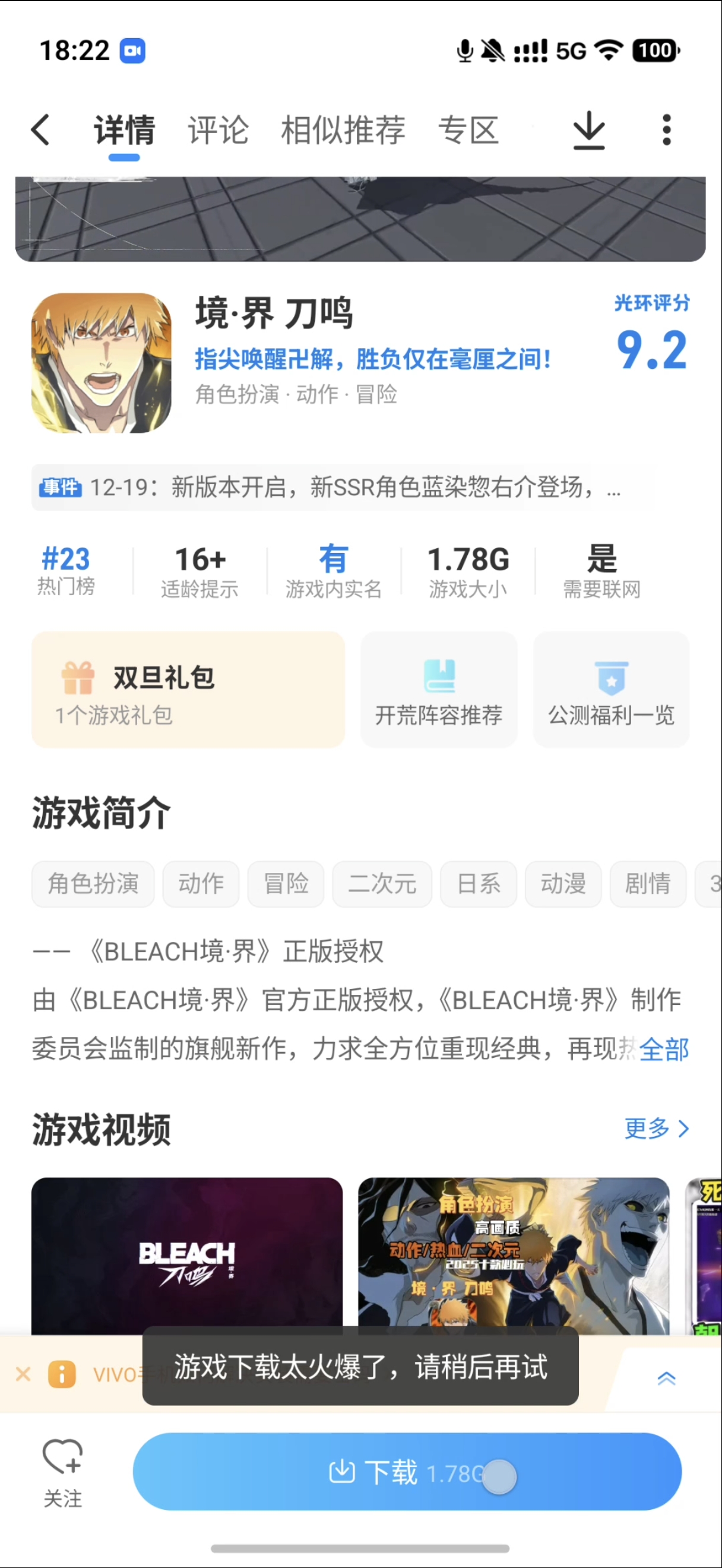Open the three-dot overflow menu
Image resolution: width=722 pixels, height=1568 pixels.
[x=667, y=129]
